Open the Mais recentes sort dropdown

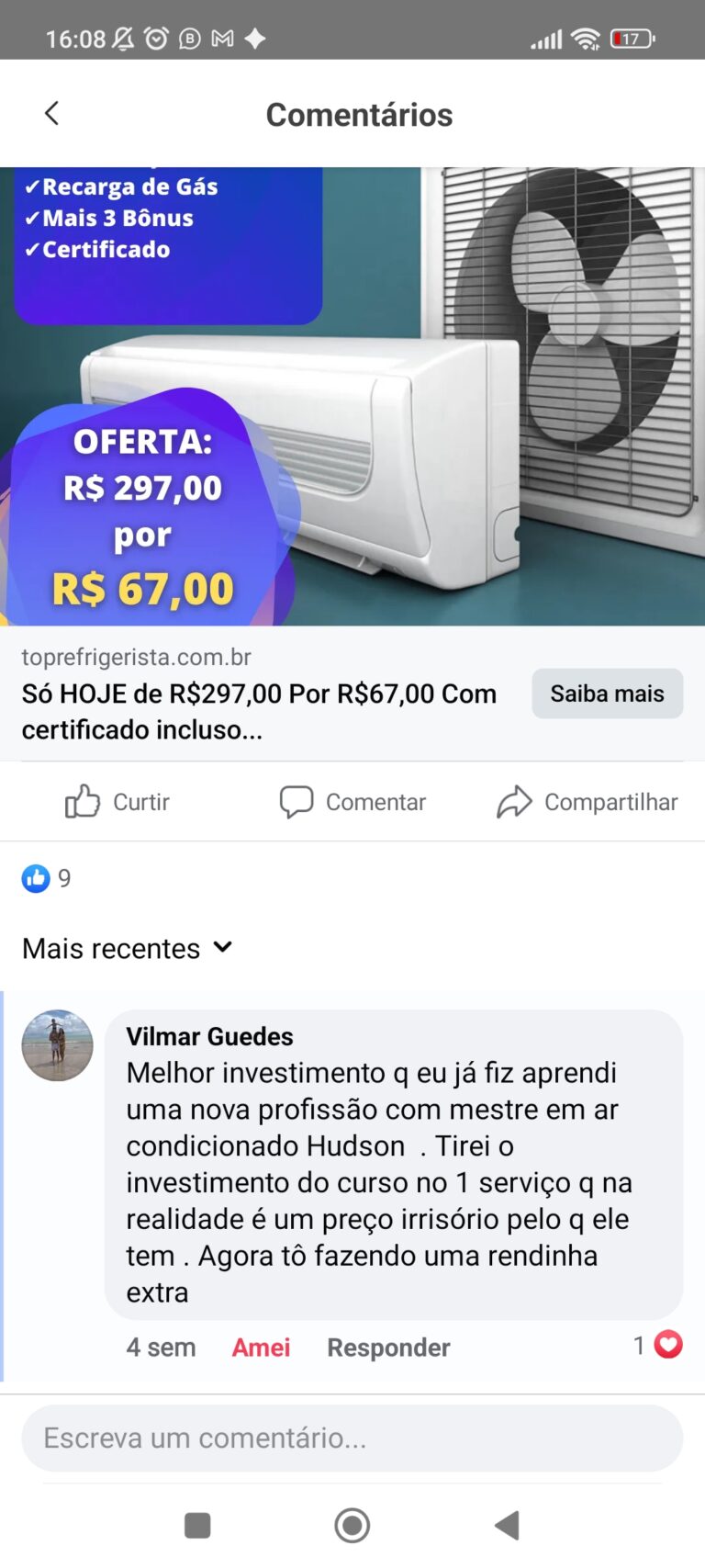coord(129,947)
